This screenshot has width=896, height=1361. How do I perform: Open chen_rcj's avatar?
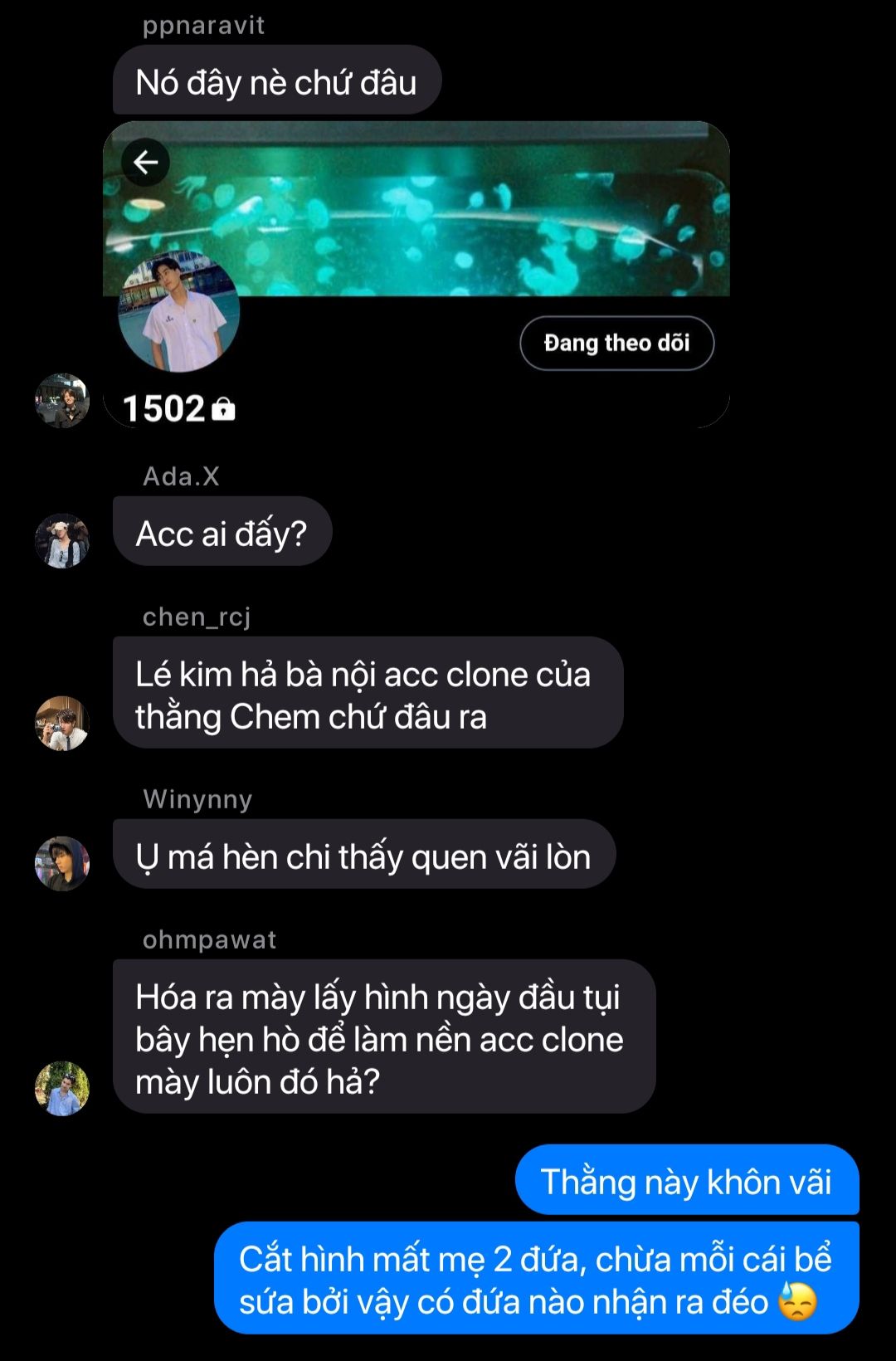pos(62,723)
